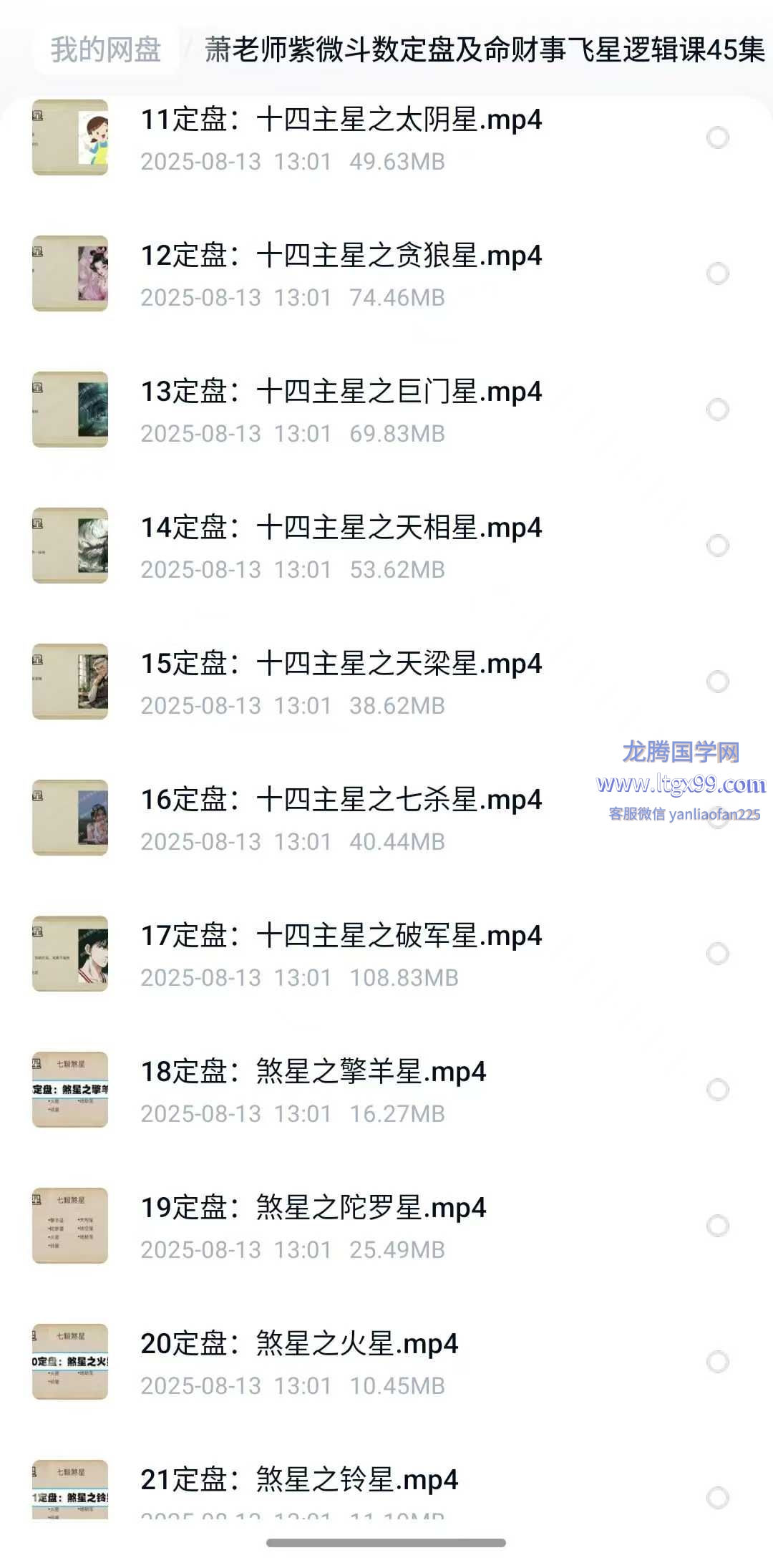
Task: Select the 13定盘 巨门星 file circle
Action: 717,410
